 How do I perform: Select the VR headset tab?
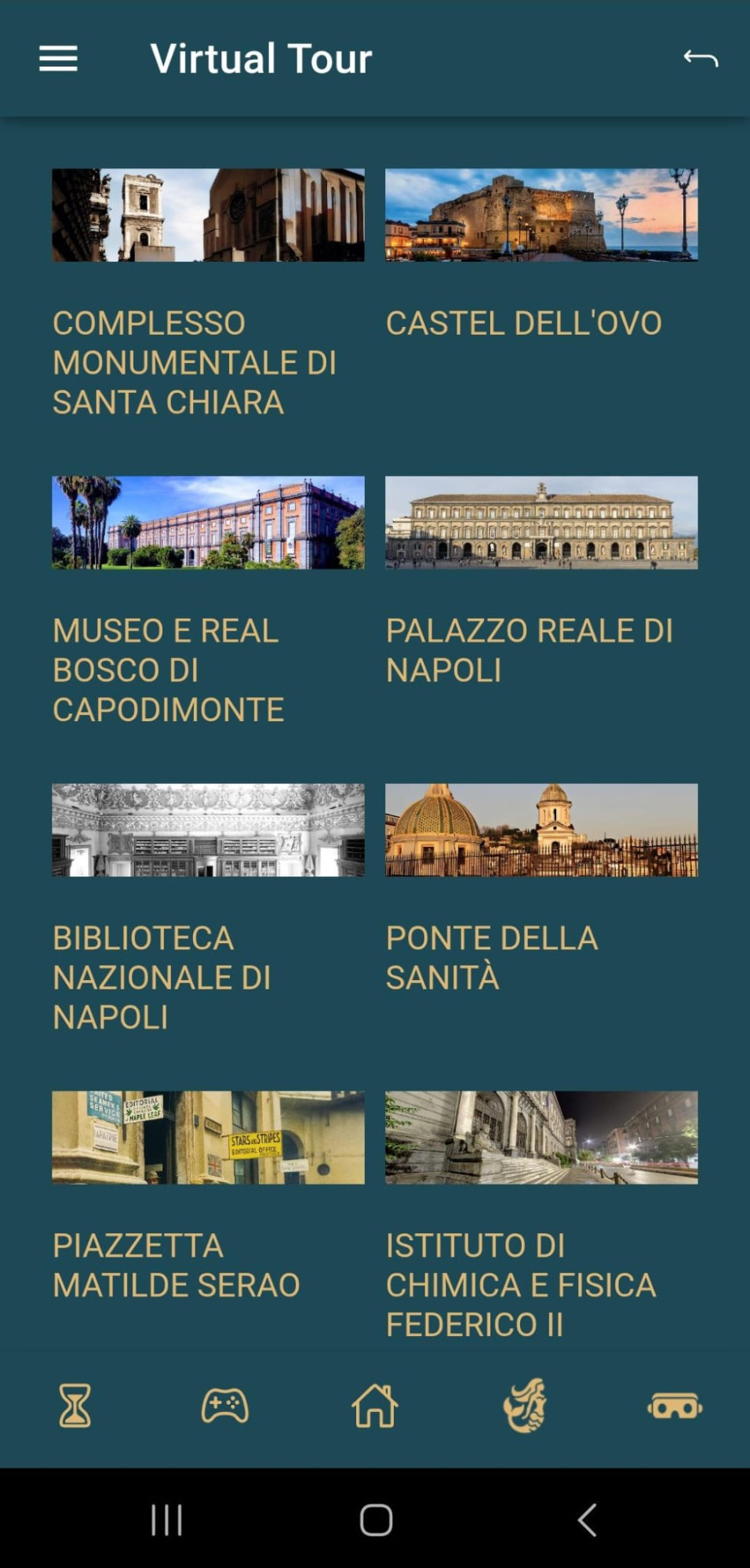[x=675, y=1406]
